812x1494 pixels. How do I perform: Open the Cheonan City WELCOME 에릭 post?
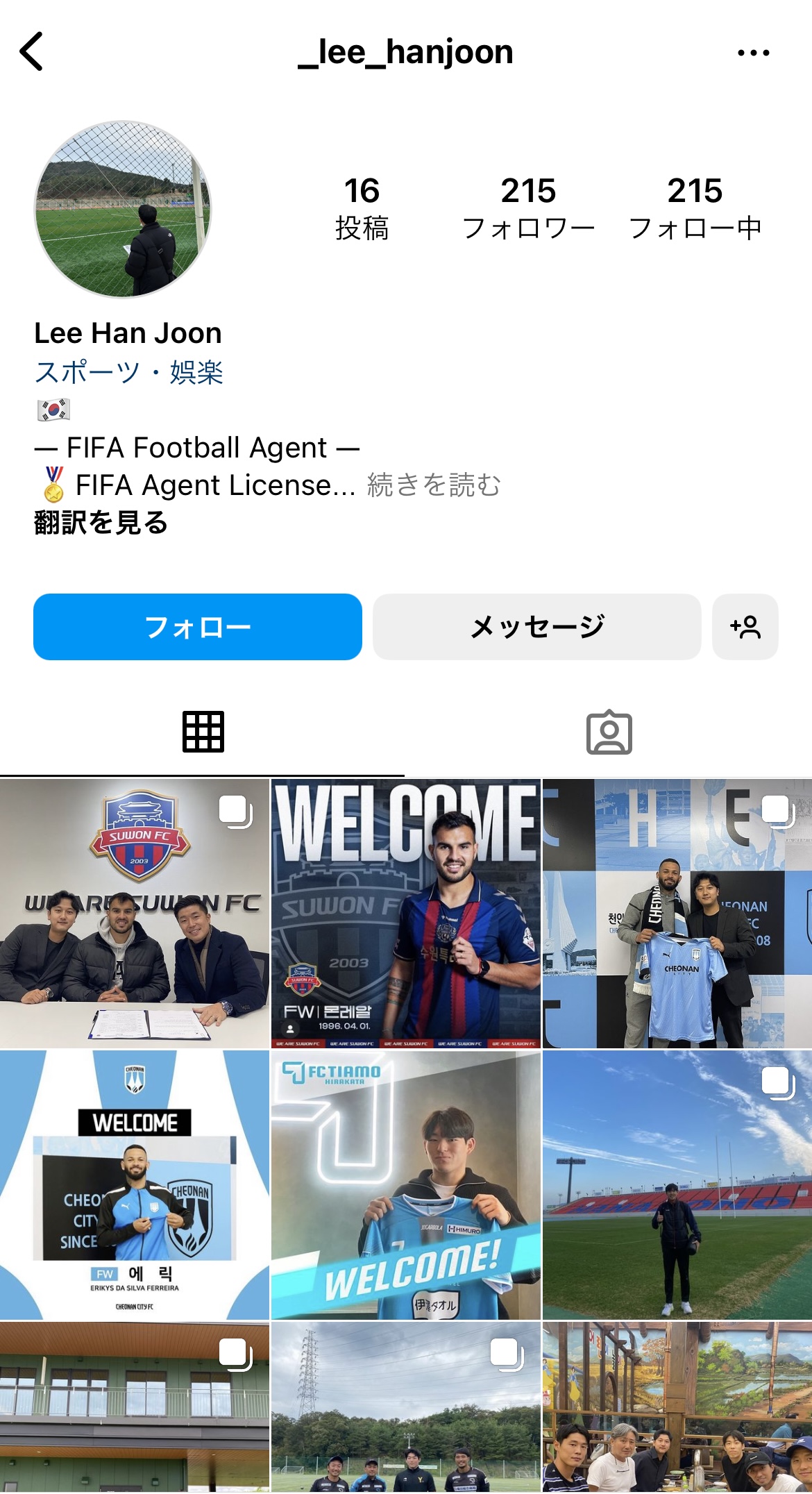134,1184
